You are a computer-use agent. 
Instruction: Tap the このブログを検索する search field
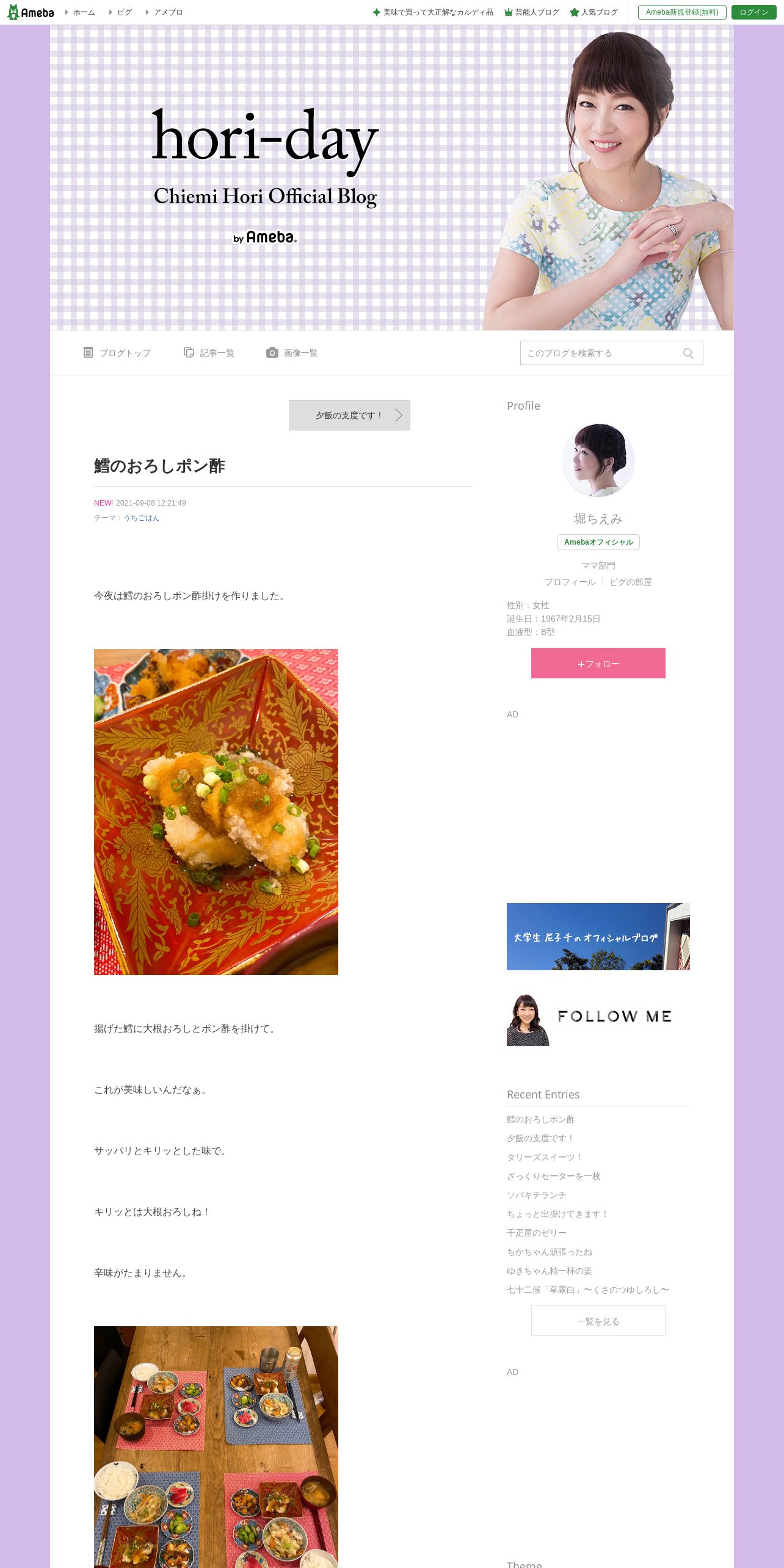[x=601, y=353]
